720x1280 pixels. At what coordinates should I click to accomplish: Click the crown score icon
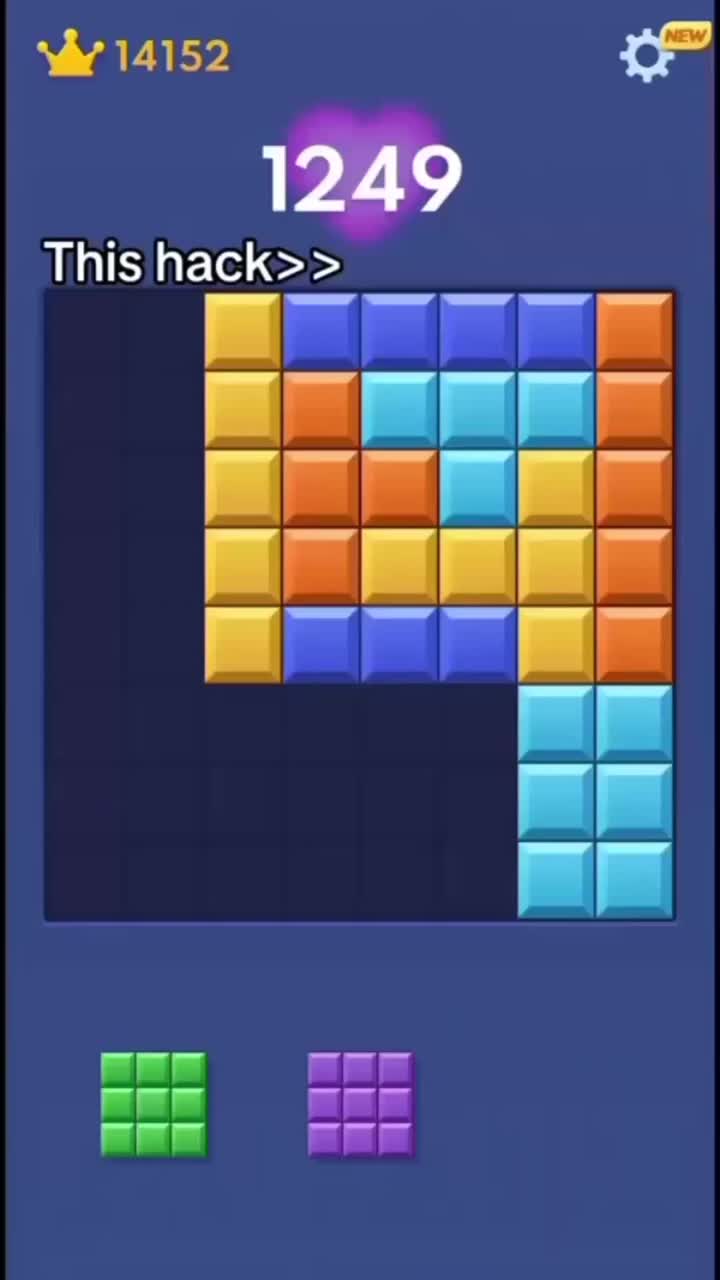click(70, 52)
